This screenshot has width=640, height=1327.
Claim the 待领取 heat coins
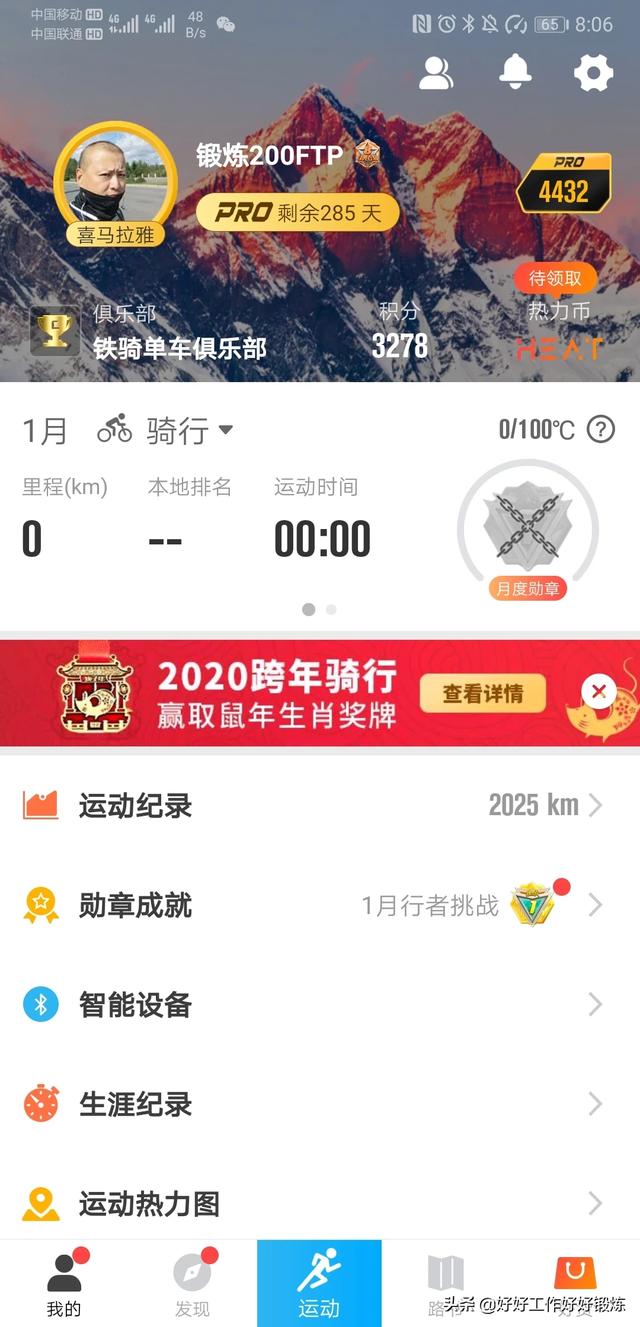[x=562, y=278]
